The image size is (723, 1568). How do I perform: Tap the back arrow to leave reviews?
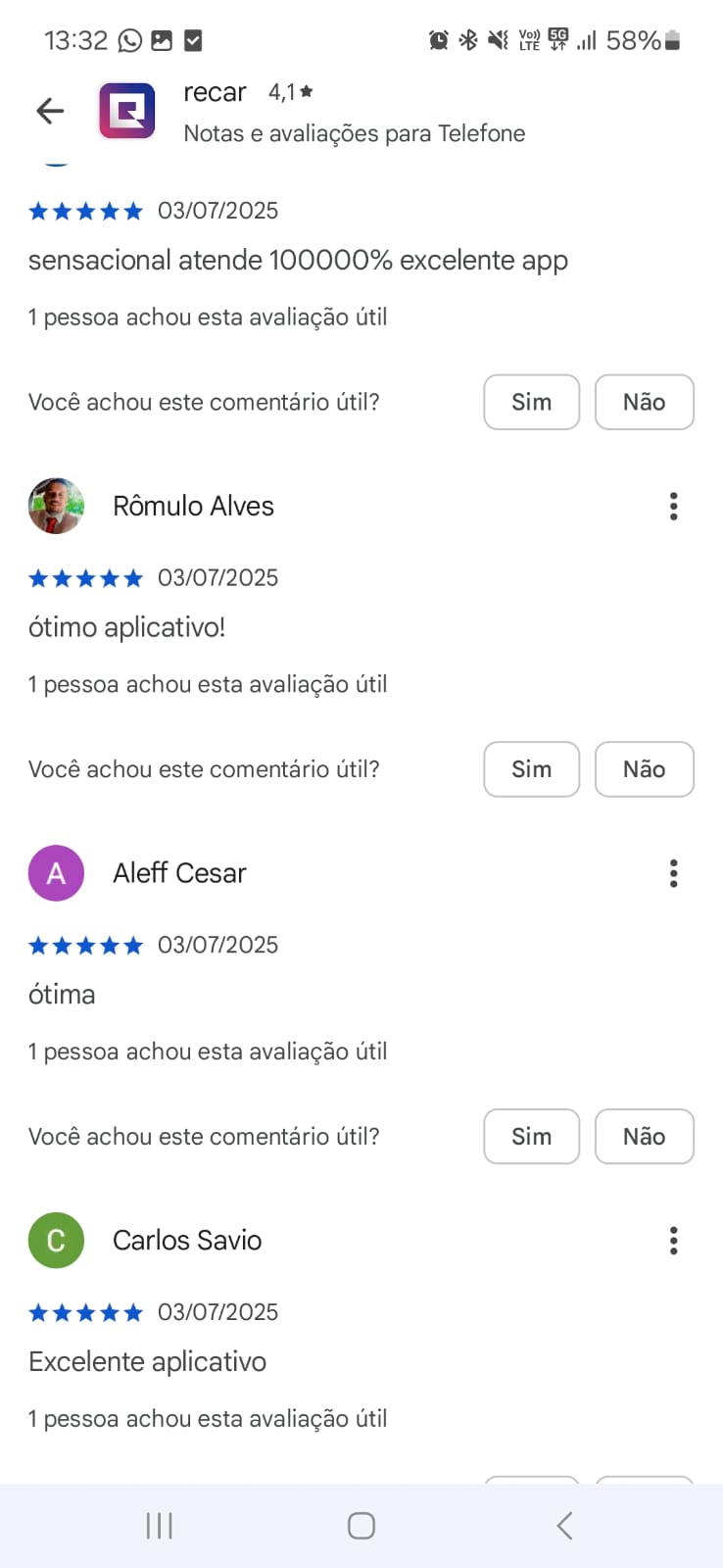coord(49,110)
